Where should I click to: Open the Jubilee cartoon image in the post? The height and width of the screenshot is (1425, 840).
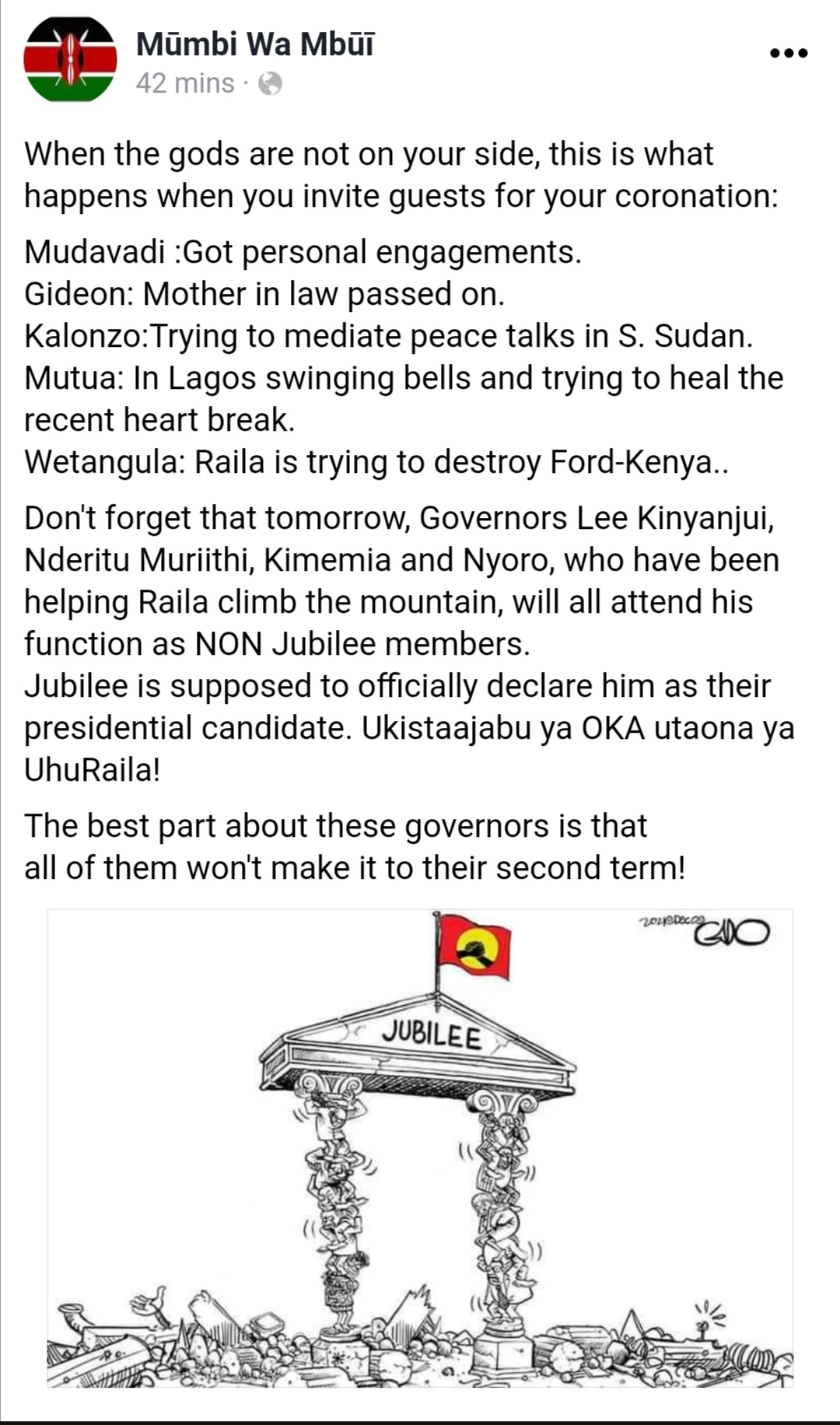click(420, 1148)
